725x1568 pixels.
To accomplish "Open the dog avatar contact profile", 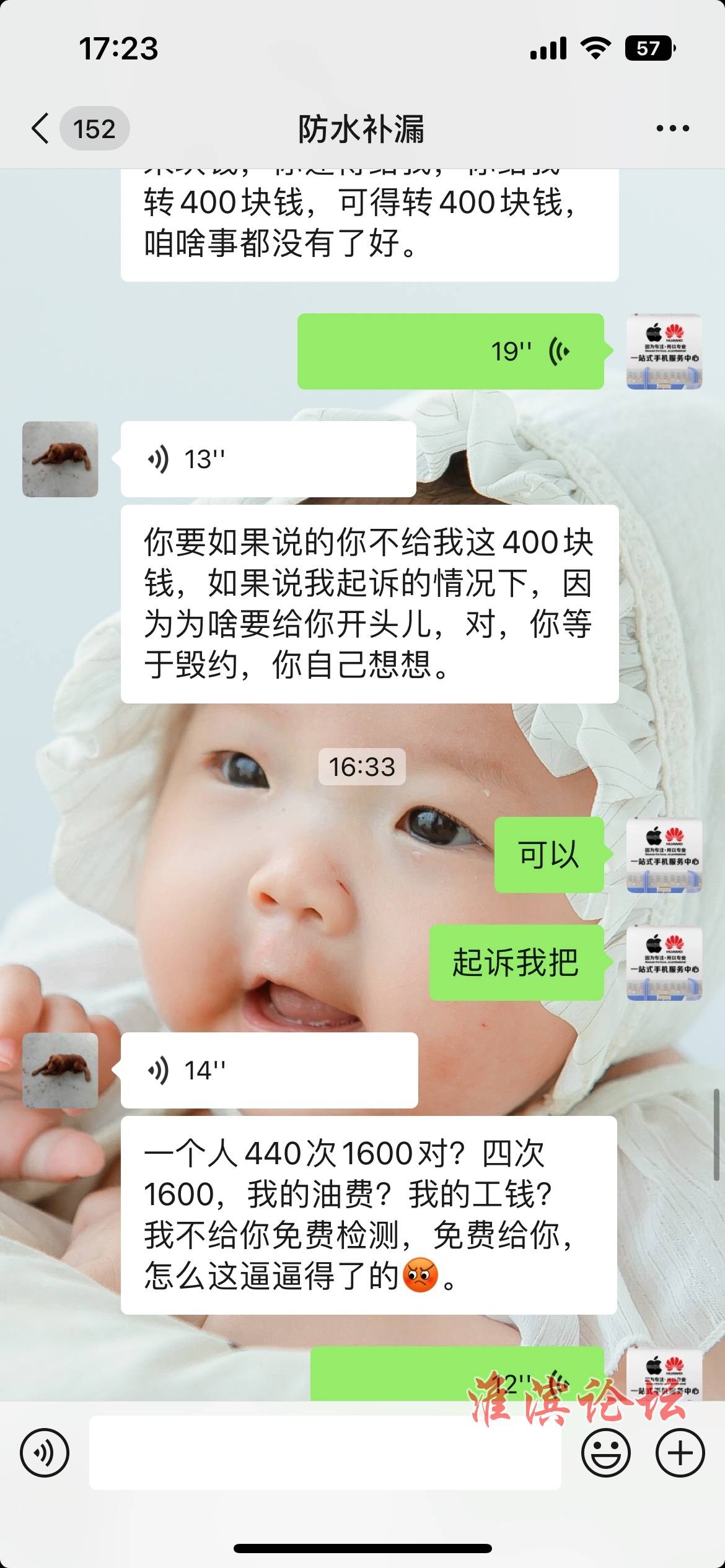I will [x=60, y=460].
